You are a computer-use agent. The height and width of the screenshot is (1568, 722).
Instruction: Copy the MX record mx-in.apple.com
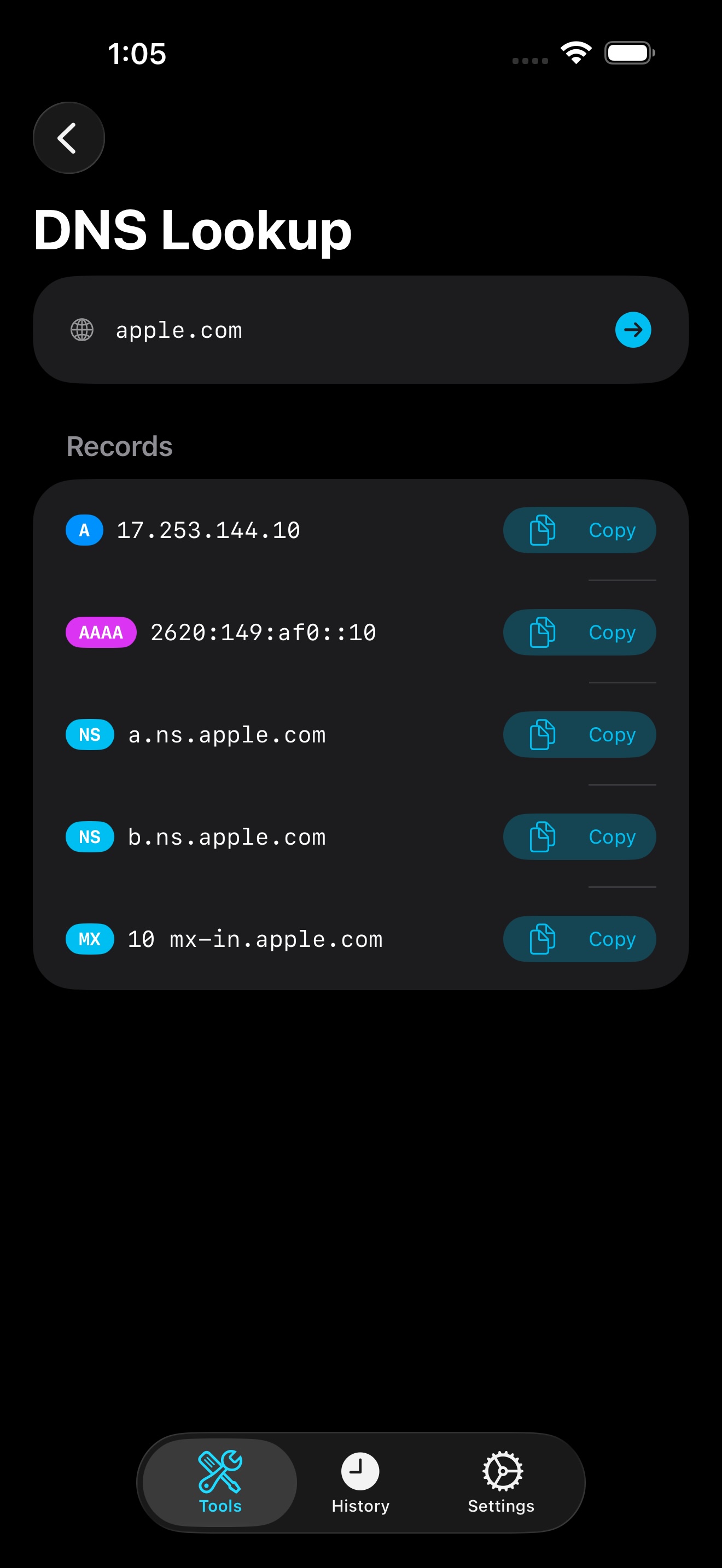[579, 939]
